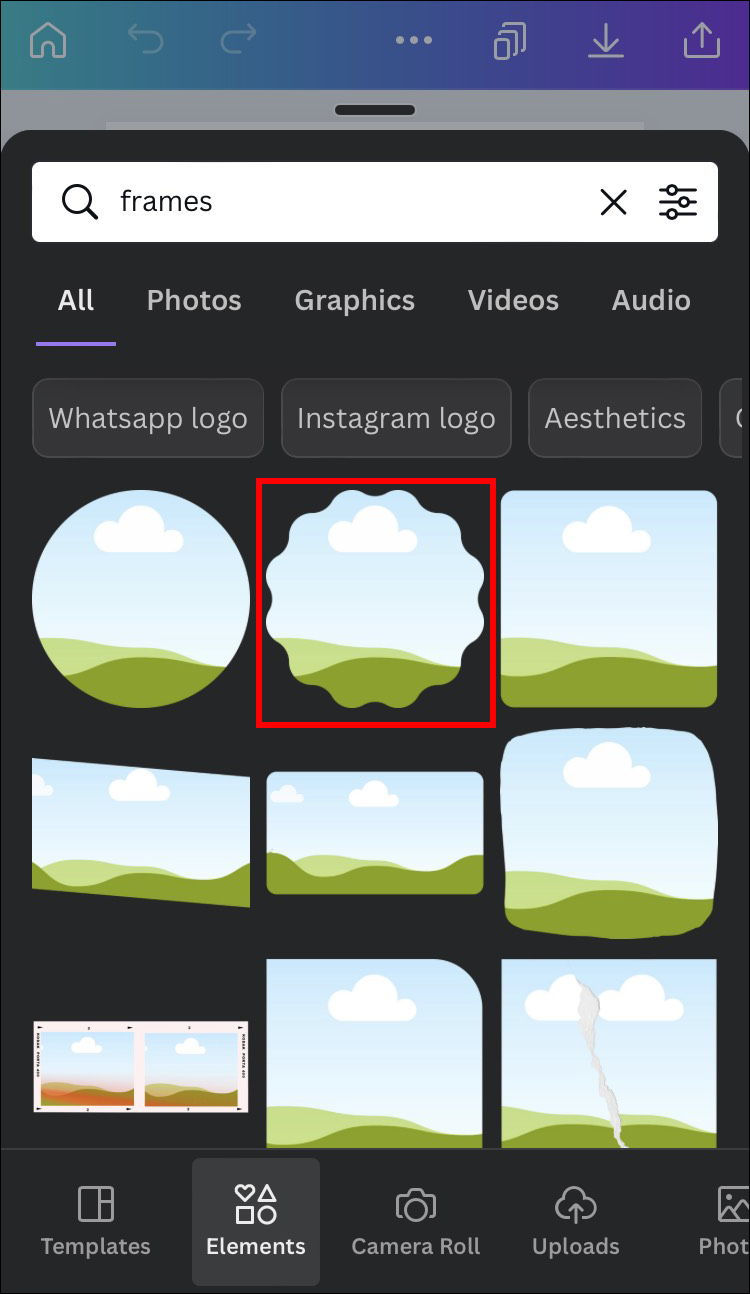Add the circle frame
750x1294 pixels.
pos(141,599)
